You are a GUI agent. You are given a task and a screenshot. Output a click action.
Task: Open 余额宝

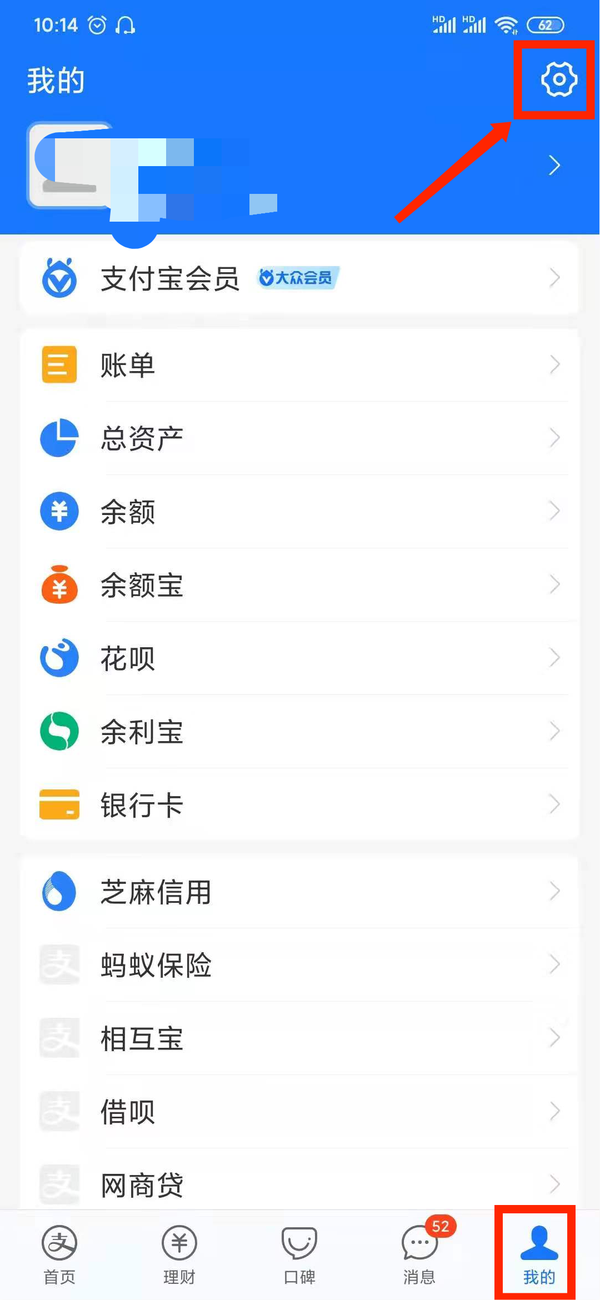(x=300, y=586)
